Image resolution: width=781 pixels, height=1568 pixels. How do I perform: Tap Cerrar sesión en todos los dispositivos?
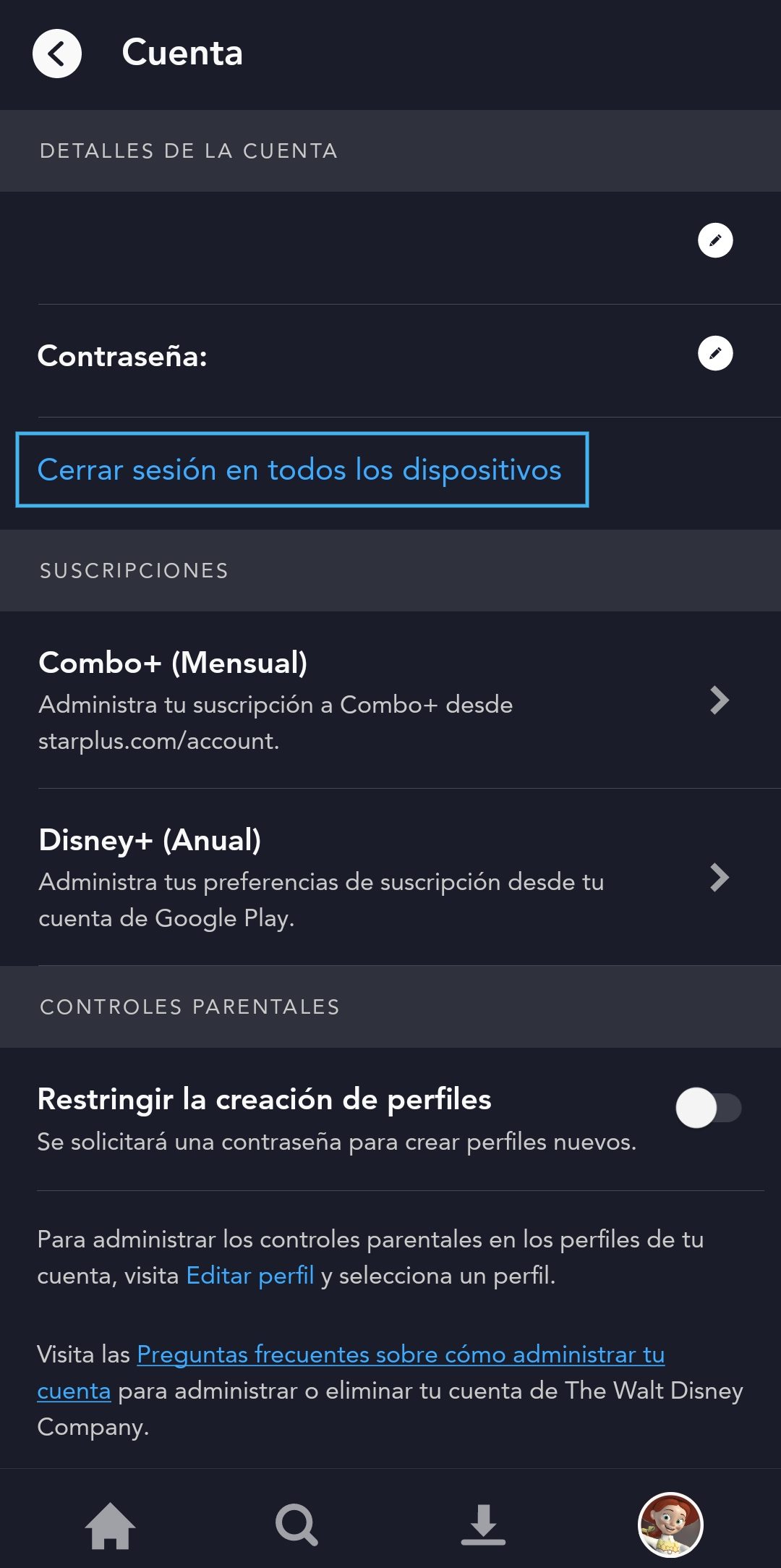point(300,470)
